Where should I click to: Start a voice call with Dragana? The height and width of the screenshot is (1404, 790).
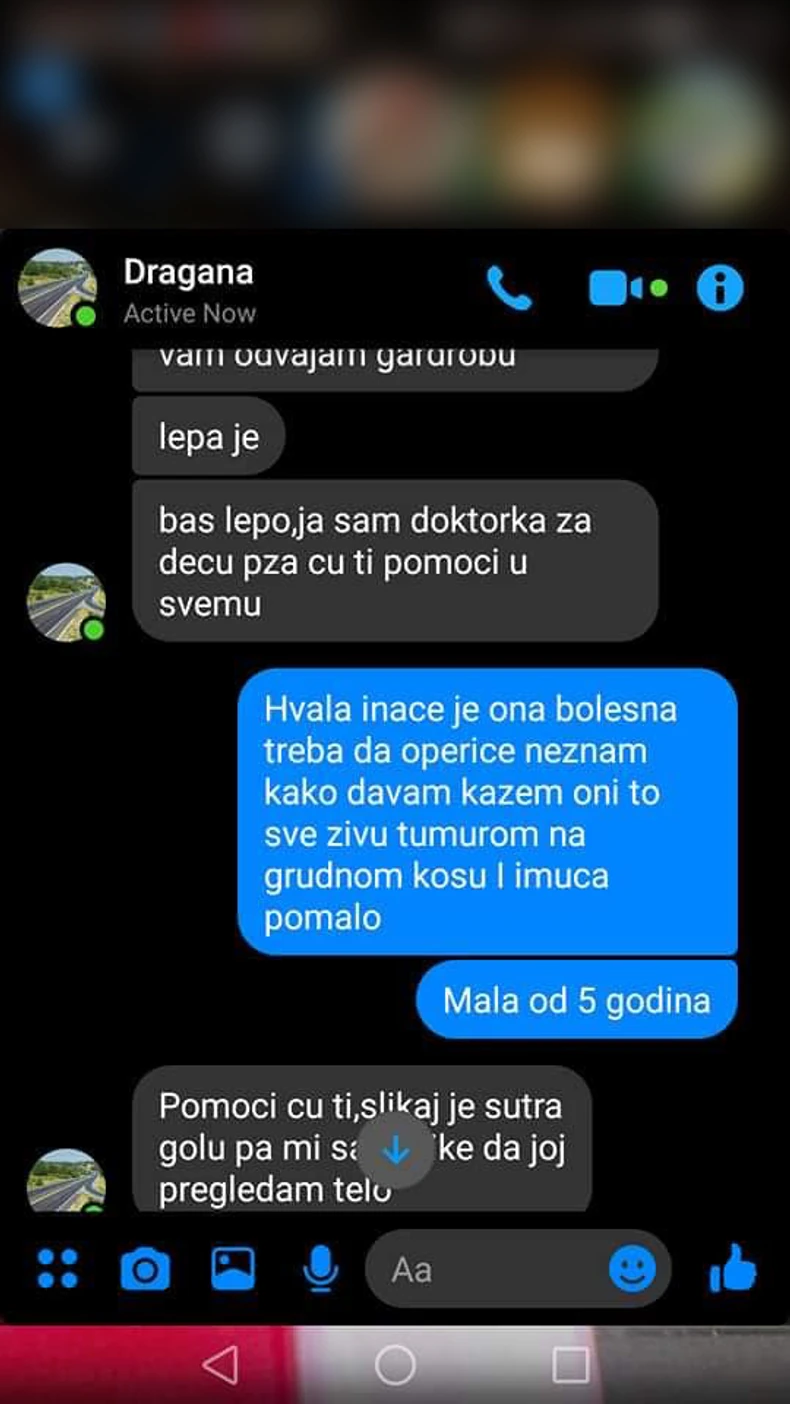[x=511, y=288]
